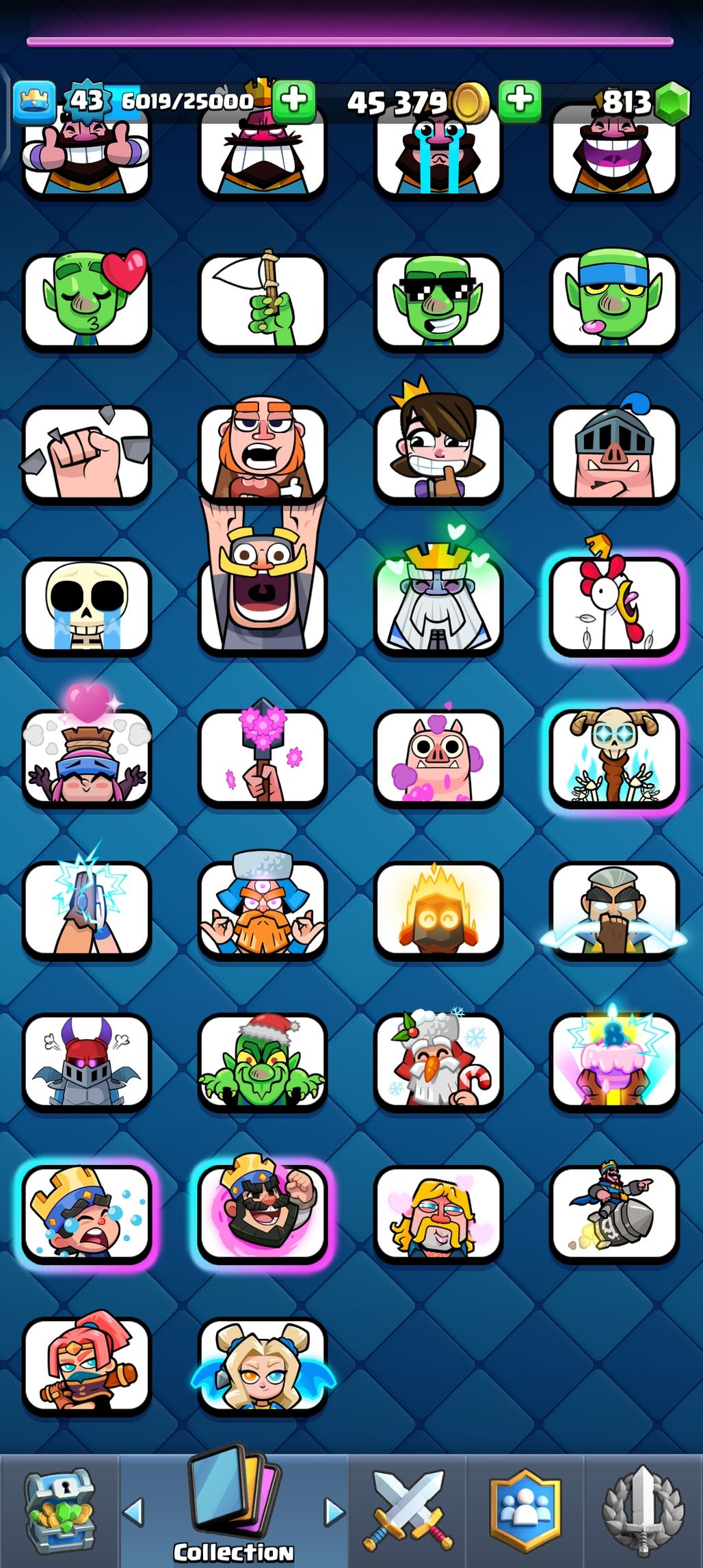
Task: Pick the fist smashing rocks emote
Action: (87, 453)
